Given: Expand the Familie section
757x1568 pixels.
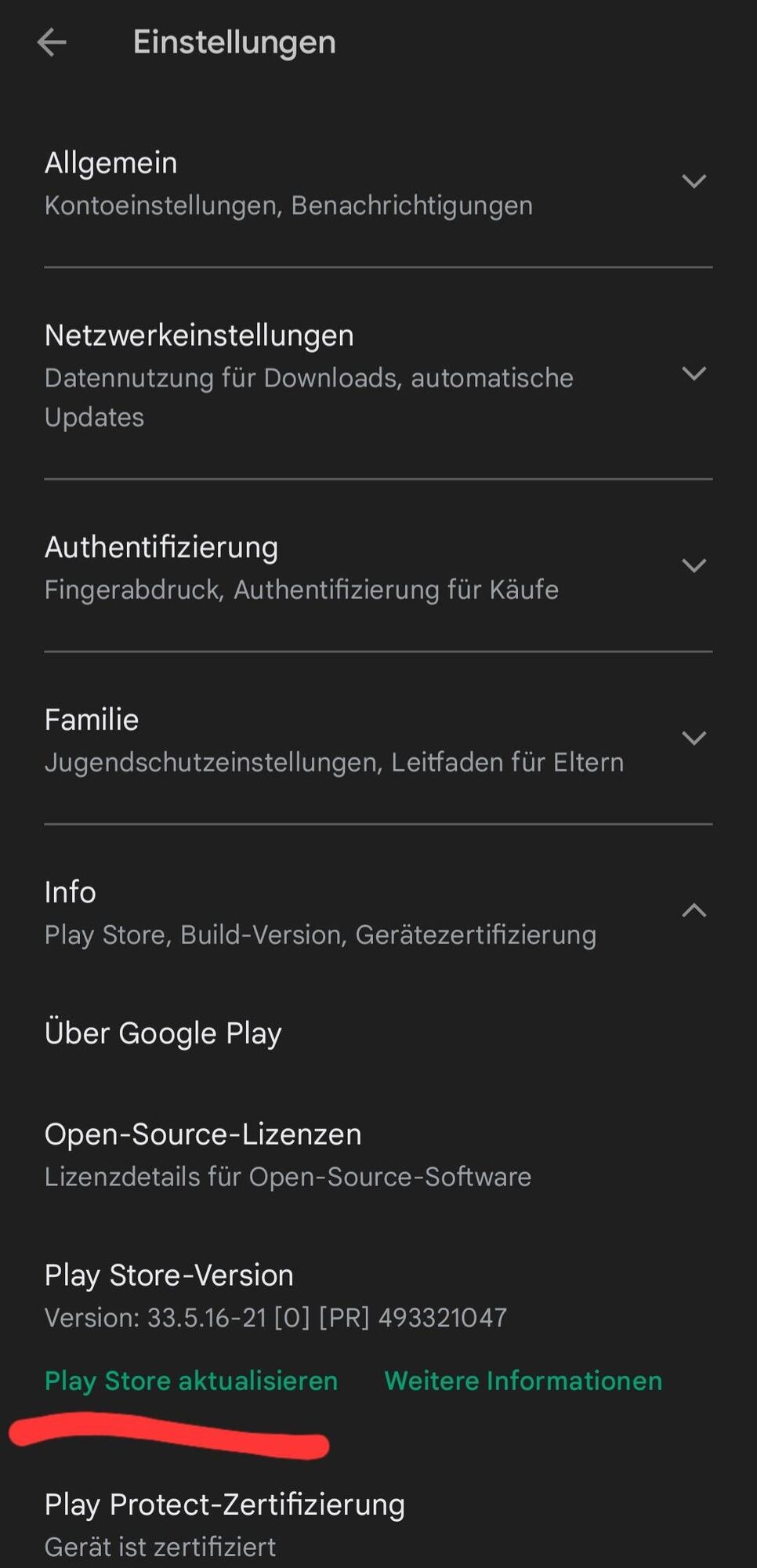Looking at the screenshot, I should (x=694, y=739).
